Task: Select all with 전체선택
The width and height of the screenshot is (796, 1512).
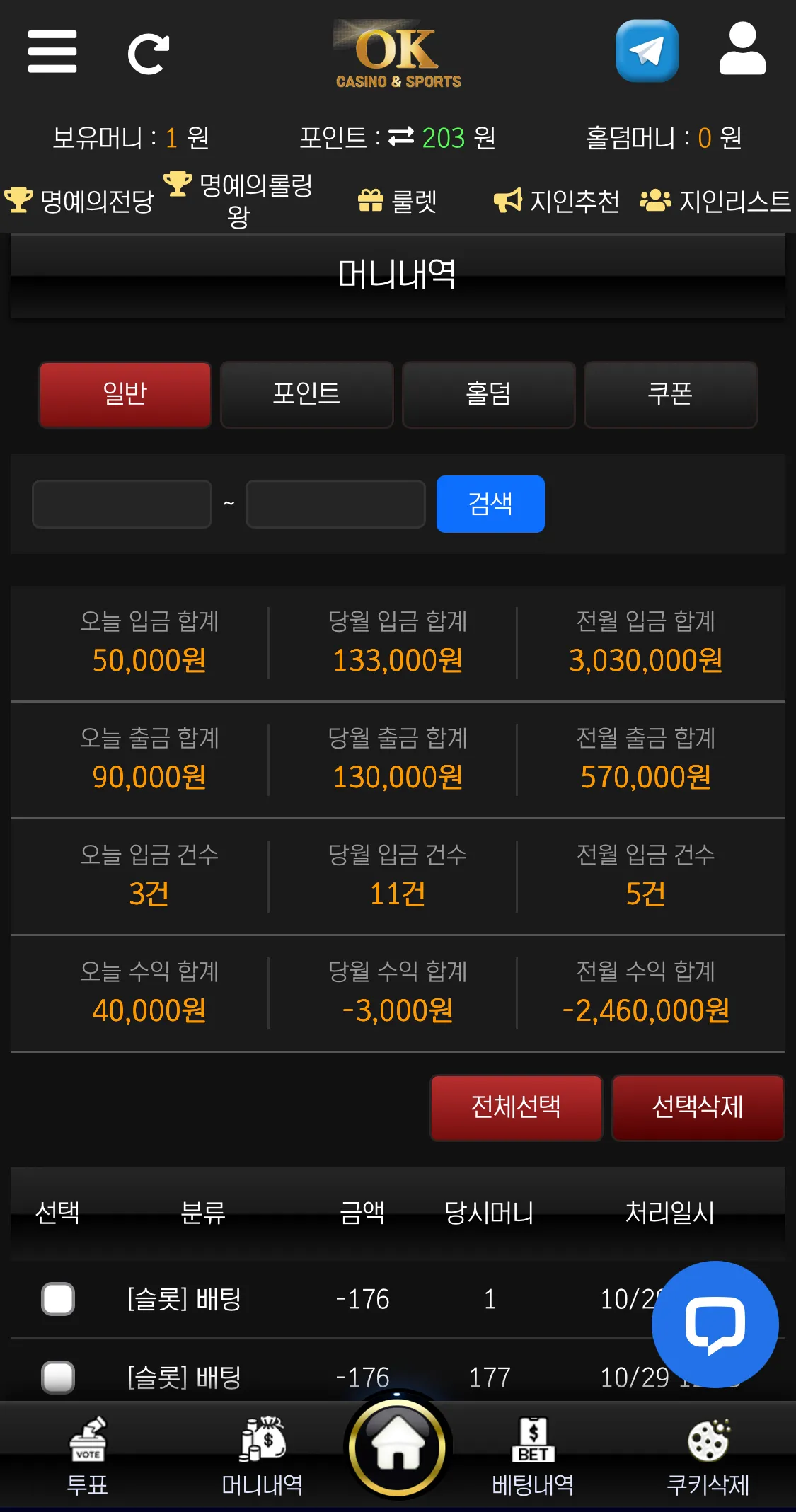Action: pos(516,1107)
